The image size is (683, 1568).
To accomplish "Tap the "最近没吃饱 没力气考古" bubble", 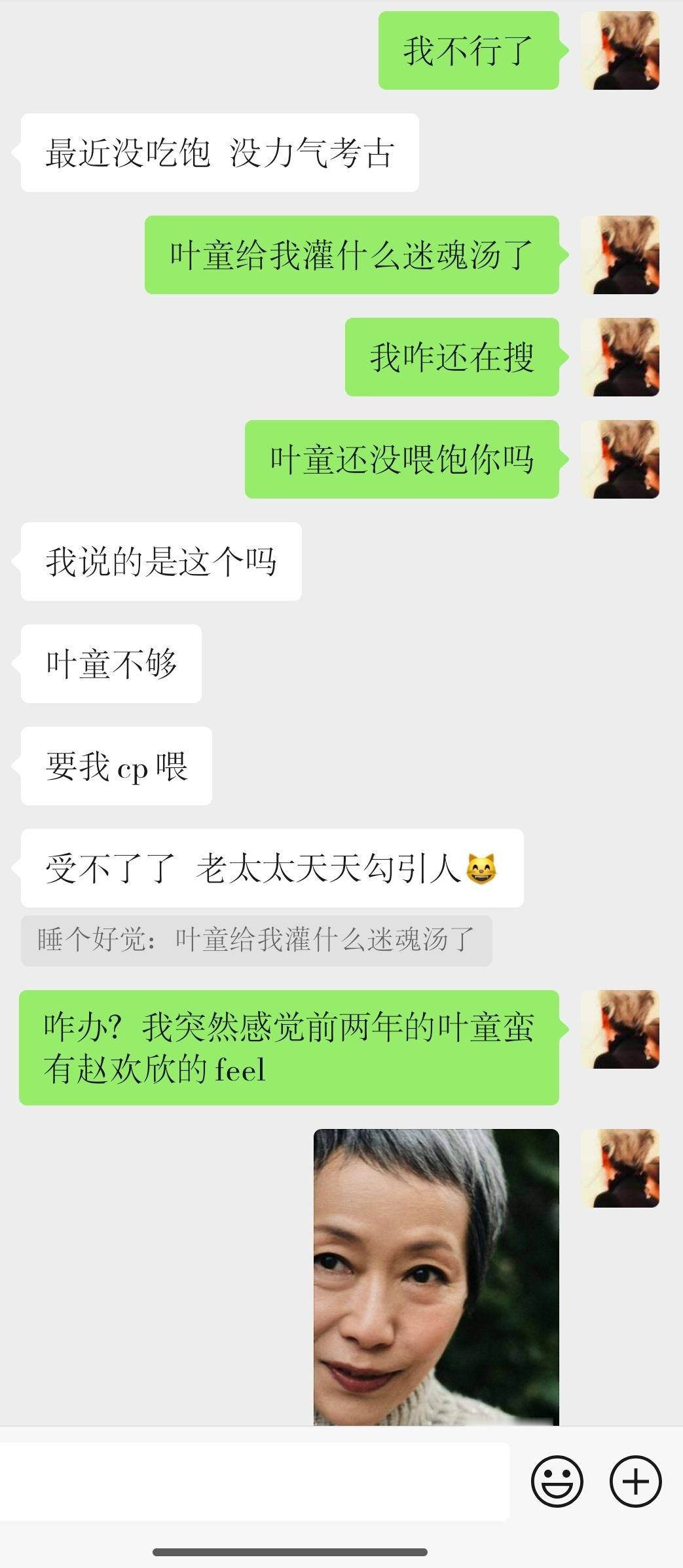I will [x=219, y=152].
